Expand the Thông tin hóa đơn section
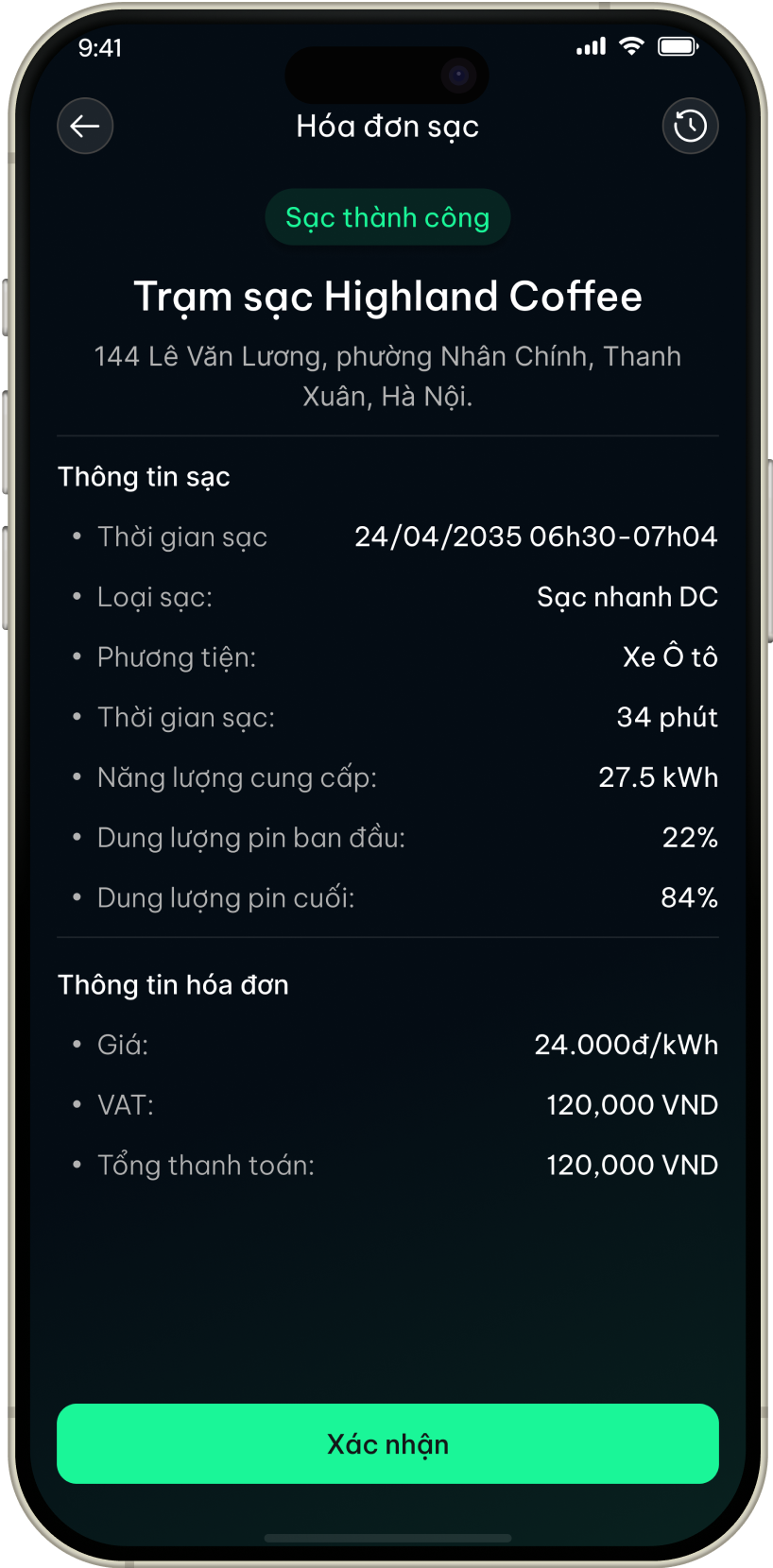The height and width of the screenshot is (1568, 773). tap(173, 984)
